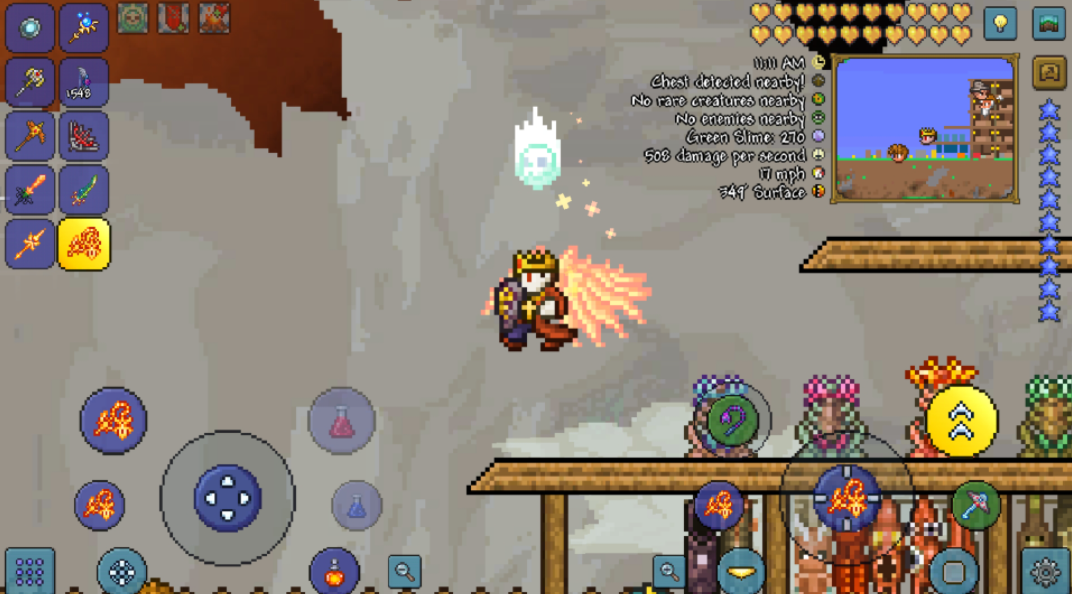Select the blue gem staff hotbar slot

[x=84, y=28]
